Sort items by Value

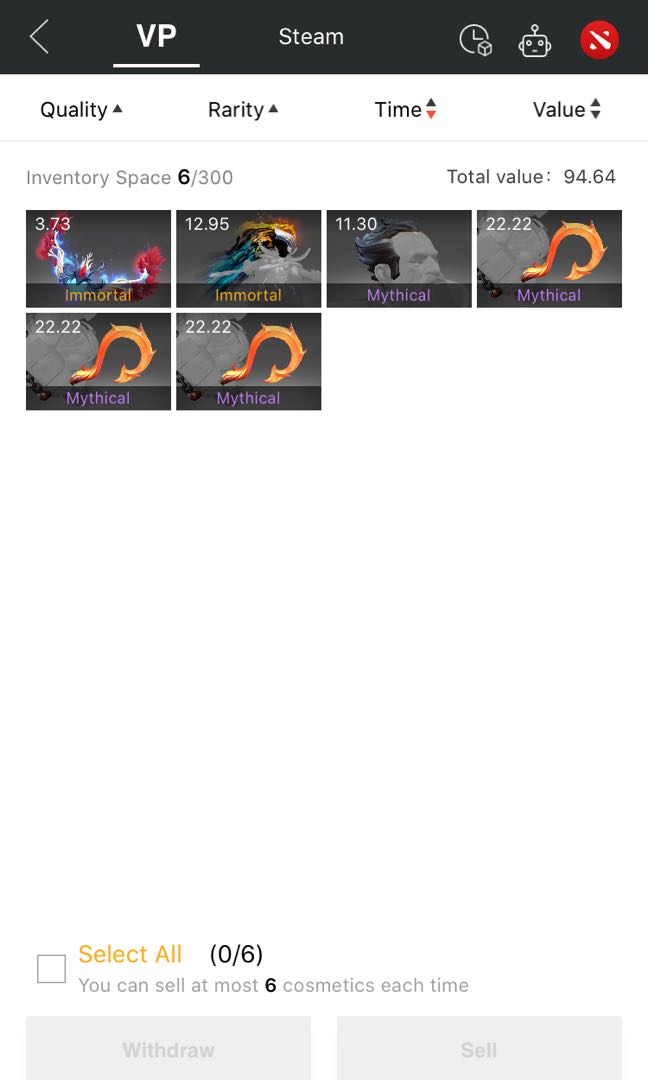[x=567, y=110]
